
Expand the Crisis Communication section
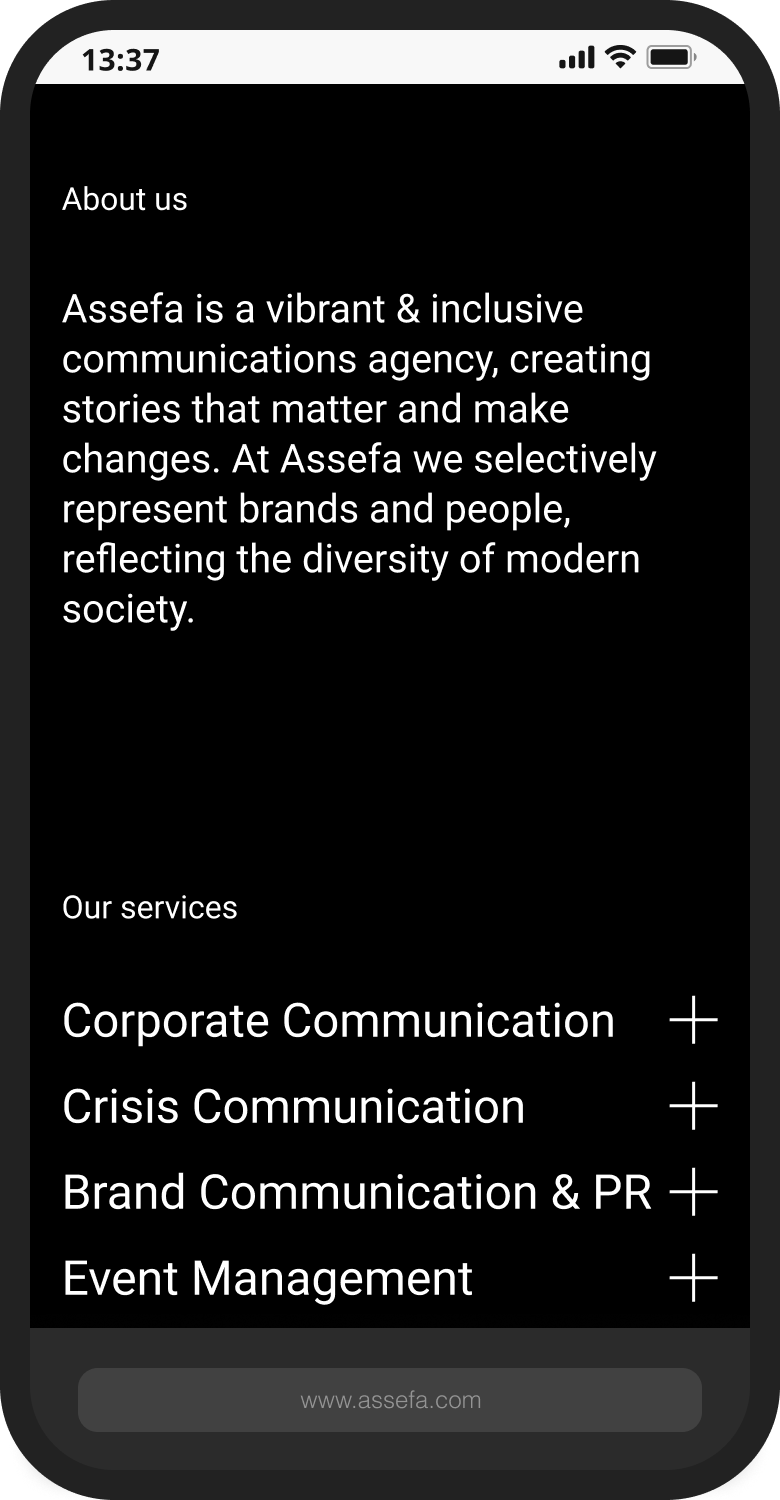click(693, 1106)
